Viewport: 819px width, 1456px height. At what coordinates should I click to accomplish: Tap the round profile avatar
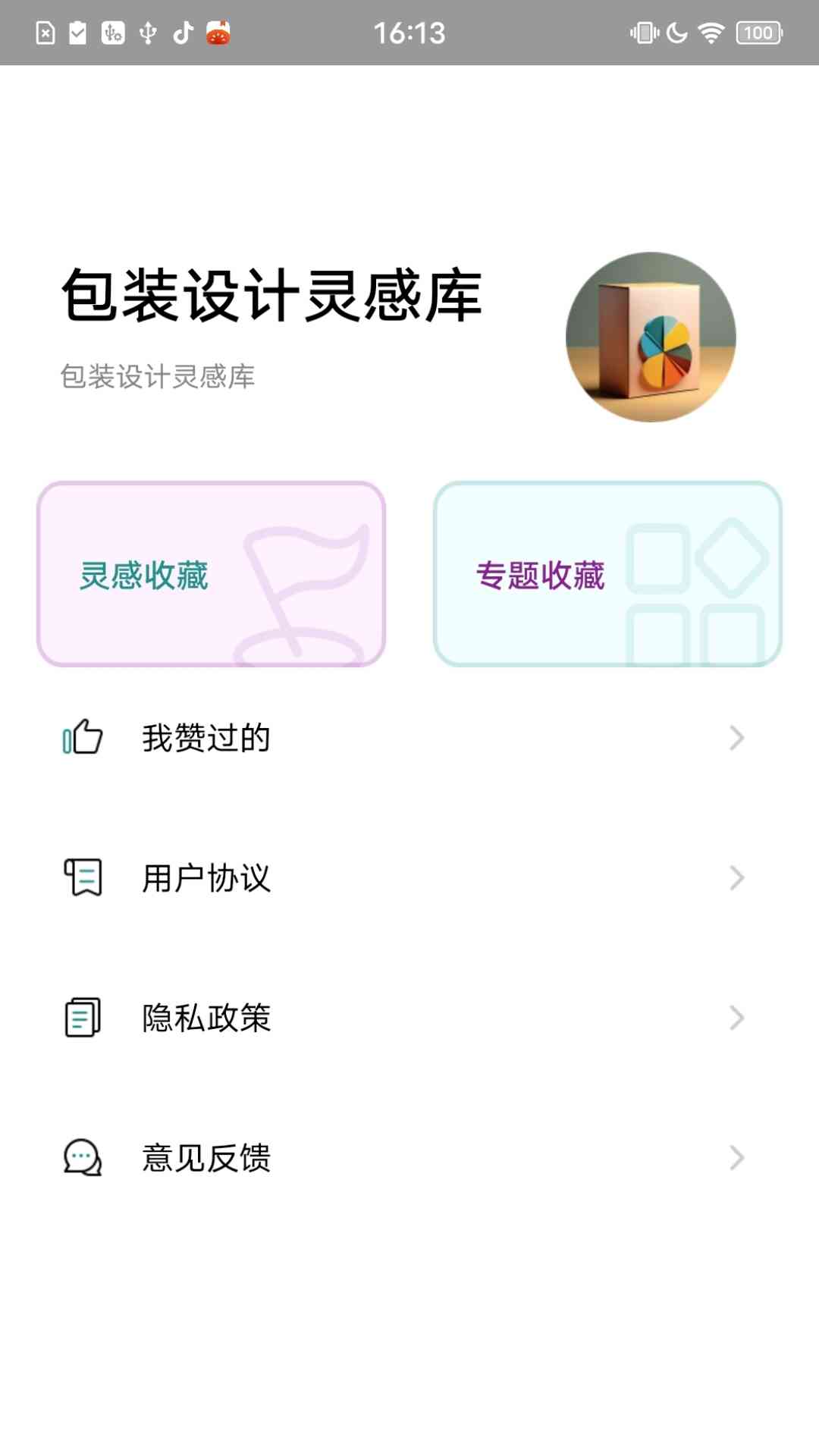point(651,337)
